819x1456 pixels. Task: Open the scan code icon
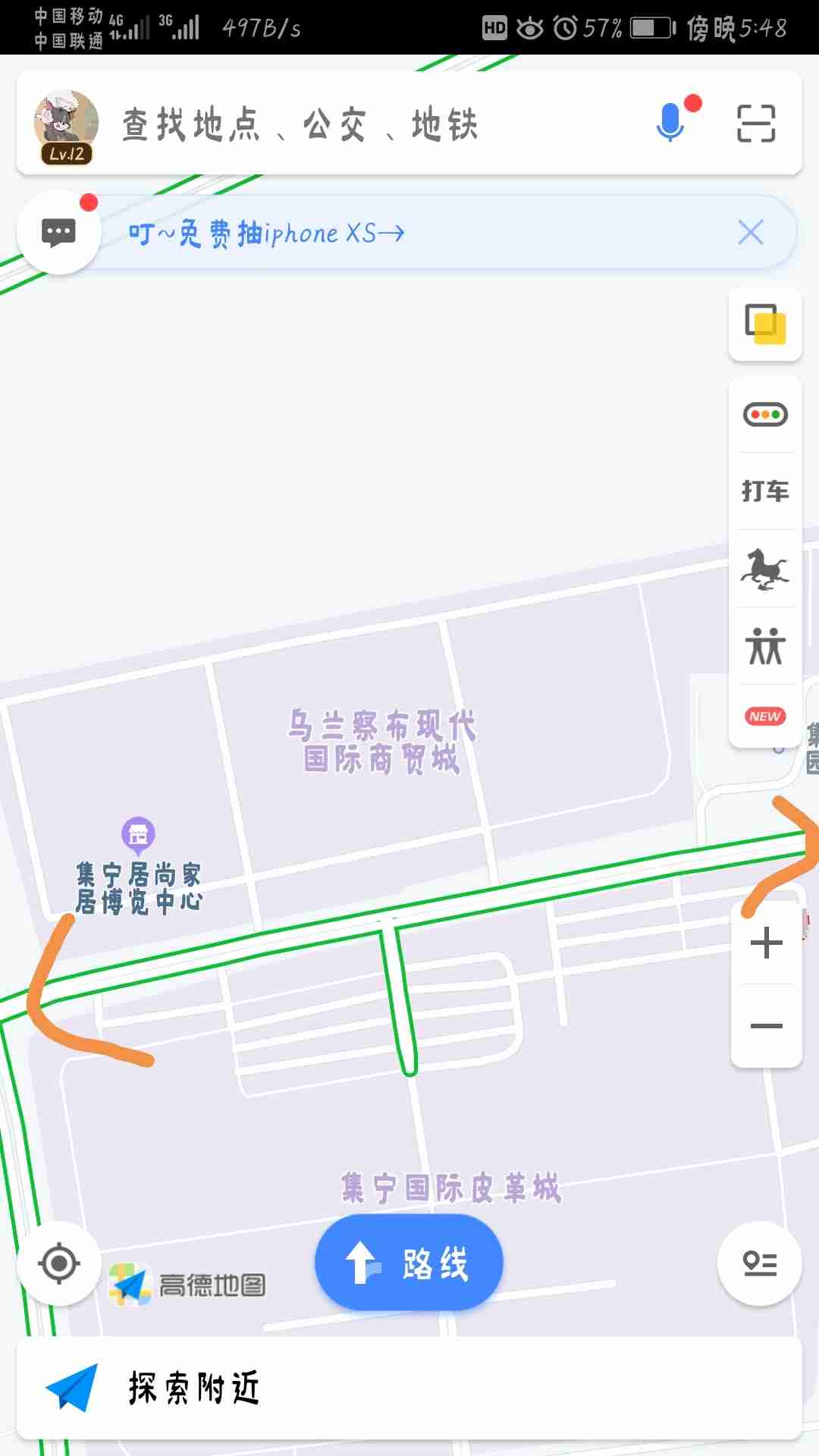click(x=756, y=124)
